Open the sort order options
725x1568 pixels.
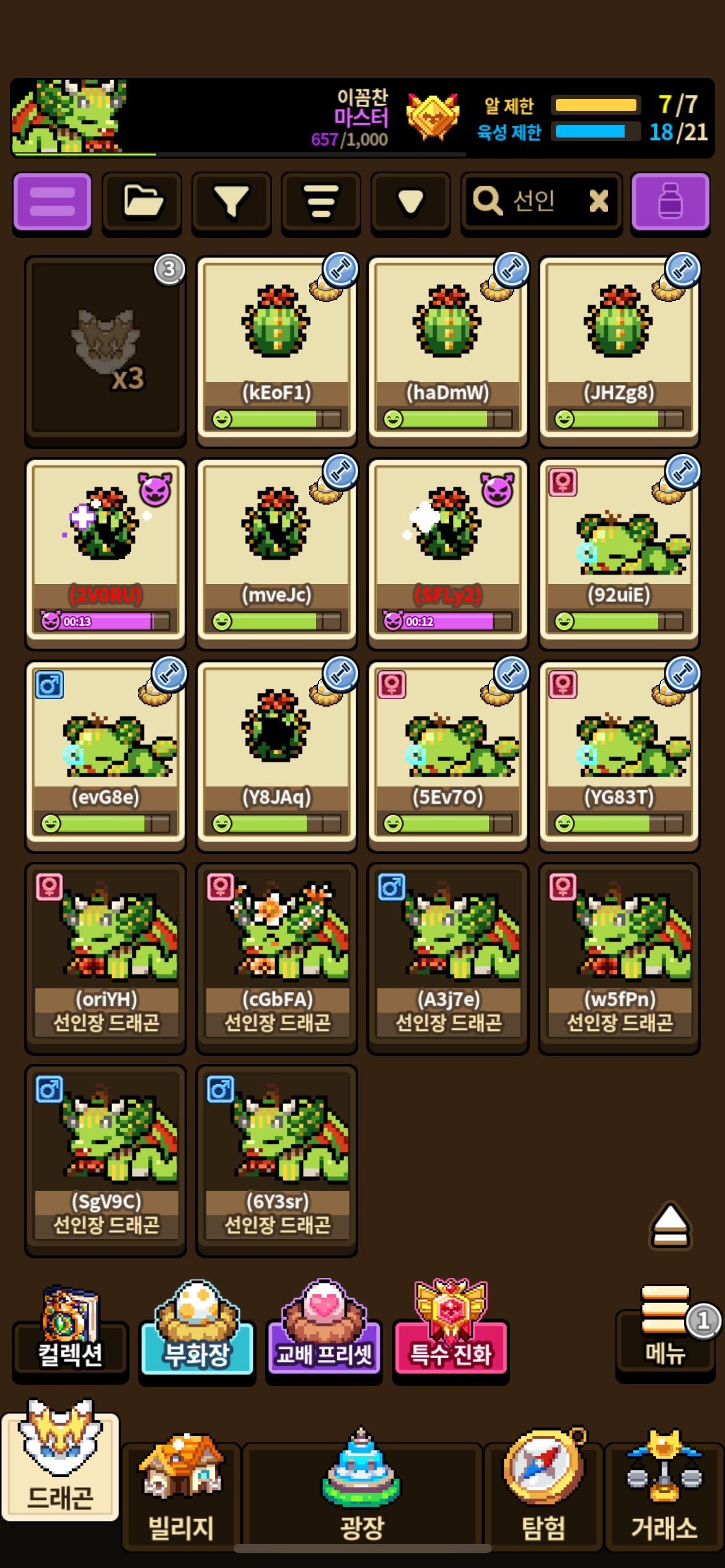click(x=320, y=202)
